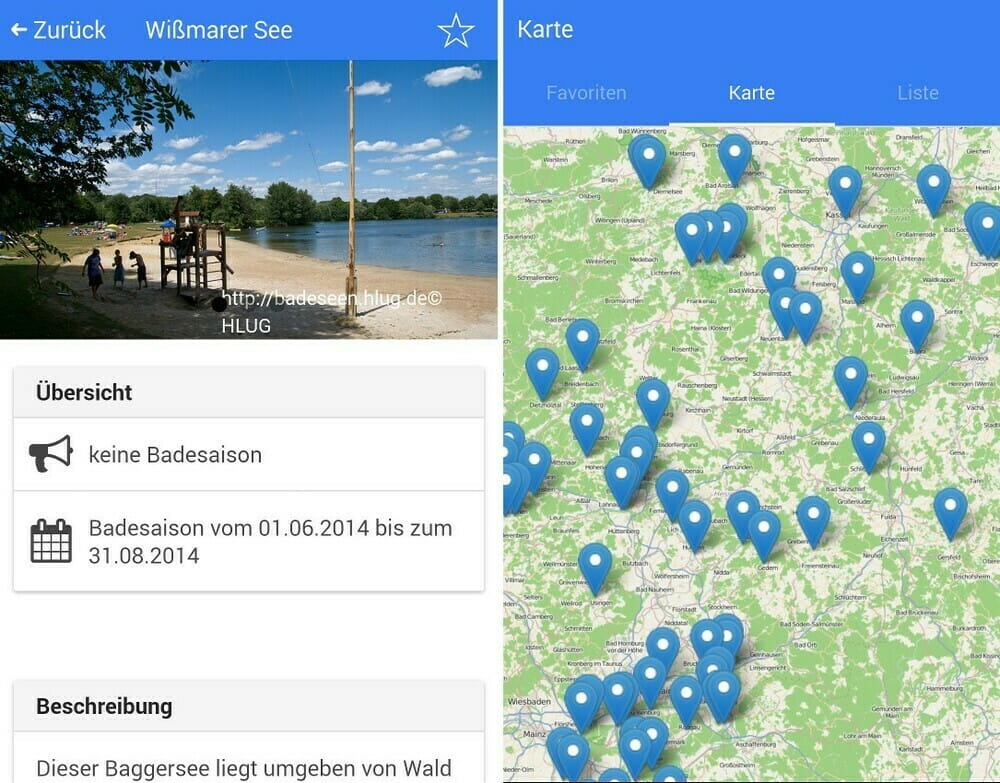Switch to the Liste tab
The height and width of the screenshot is (783, 1000).
point(917,93)
